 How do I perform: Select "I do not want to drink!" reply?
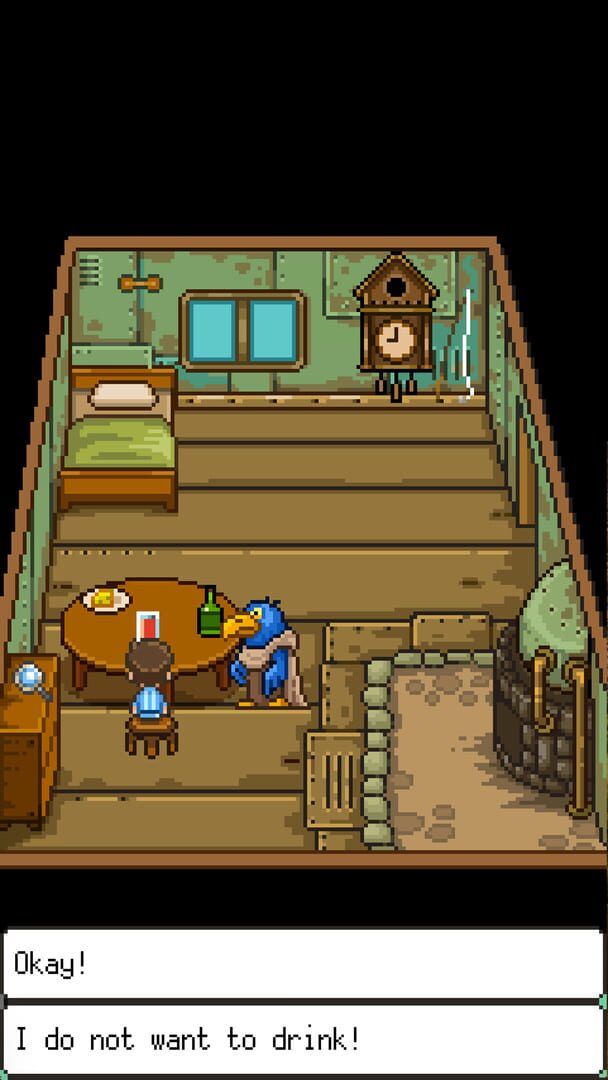click(x=304, y=1039)
